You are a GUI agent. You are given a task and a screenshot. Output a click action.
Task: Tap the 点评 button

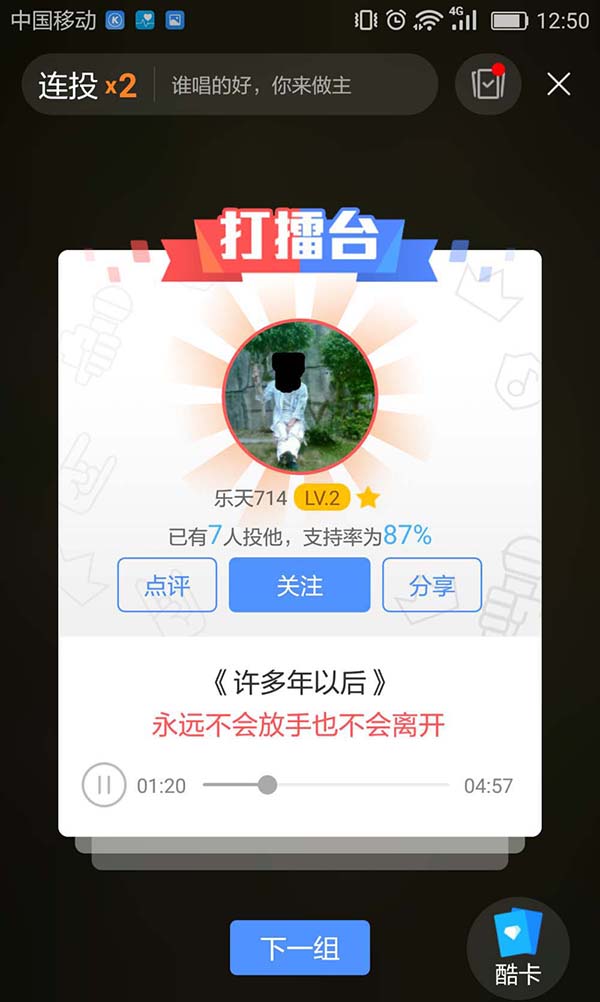167,585
